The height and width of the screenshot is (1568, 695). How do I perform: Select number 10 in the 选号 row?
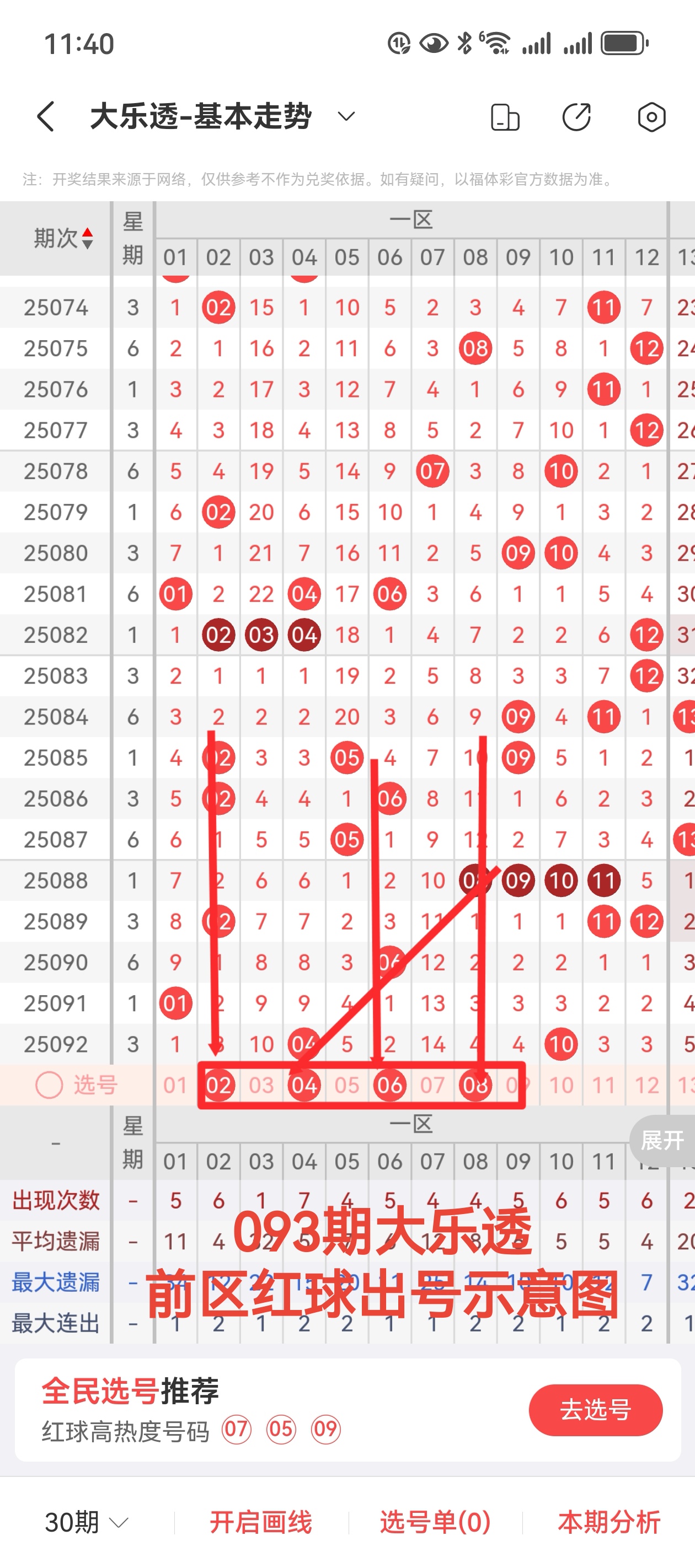pyautogui.click(x=561, y=1085)
